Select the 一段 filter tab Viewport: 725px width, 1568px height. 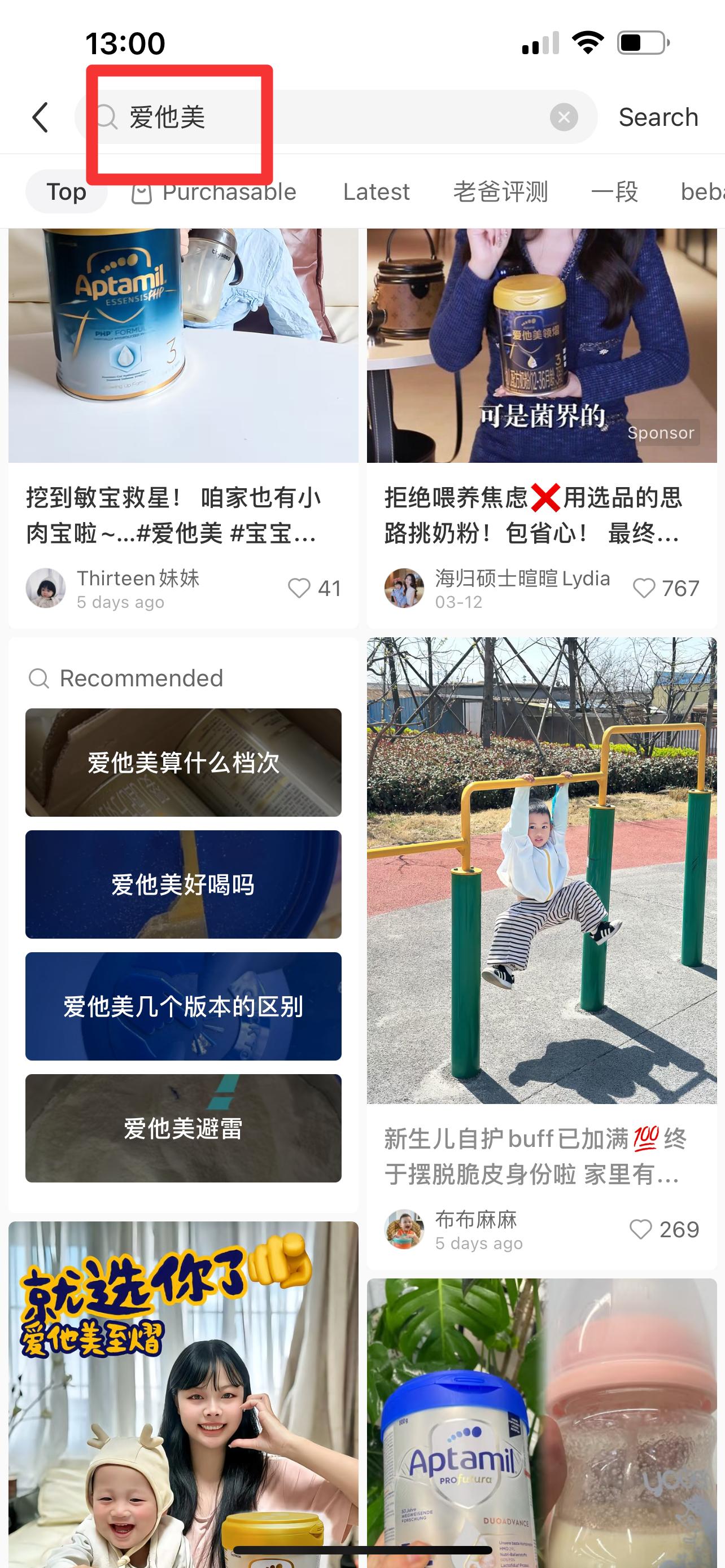614,192
